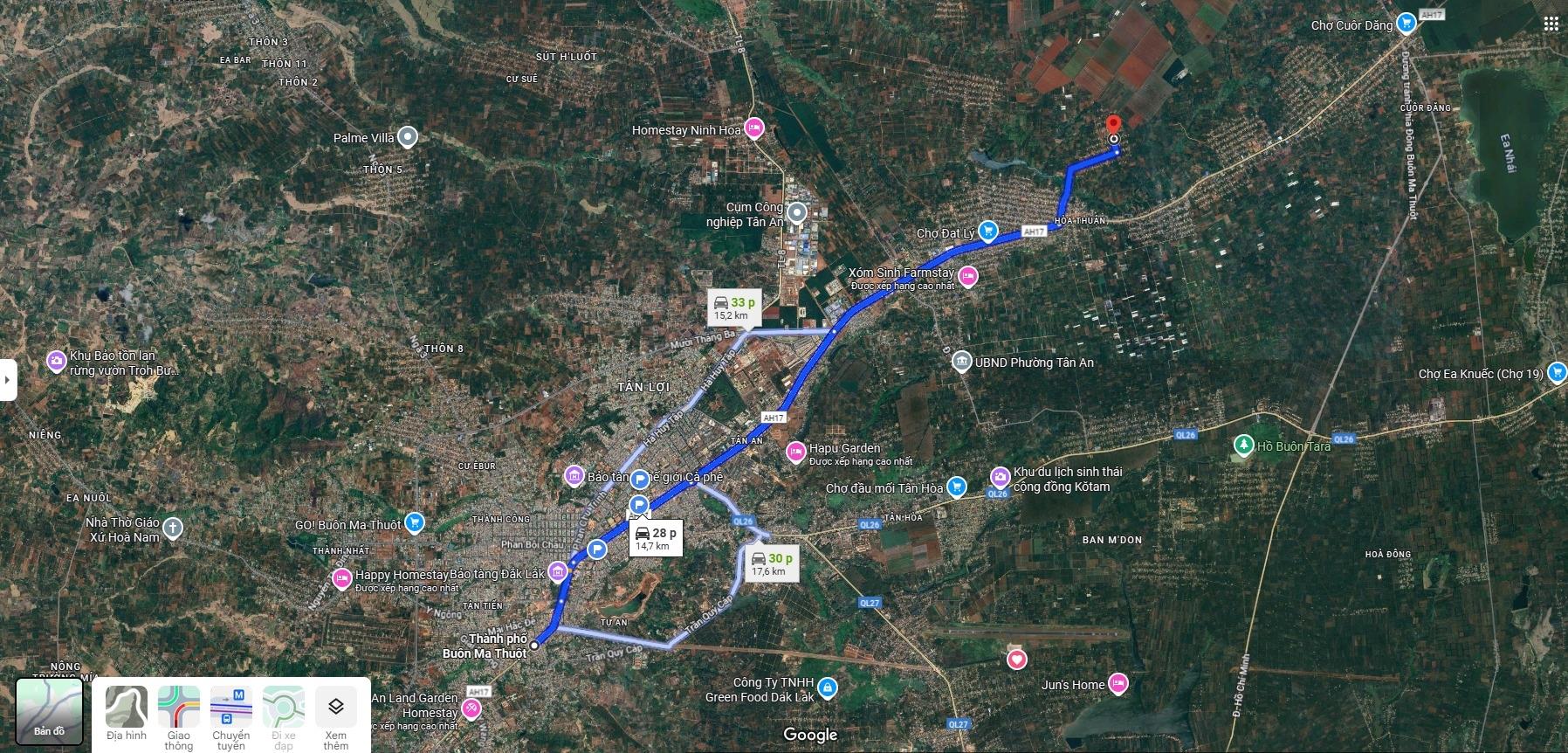The image size is (1568, 753).
Task: Expand the collapsed side panel
Action: point(8,380)
